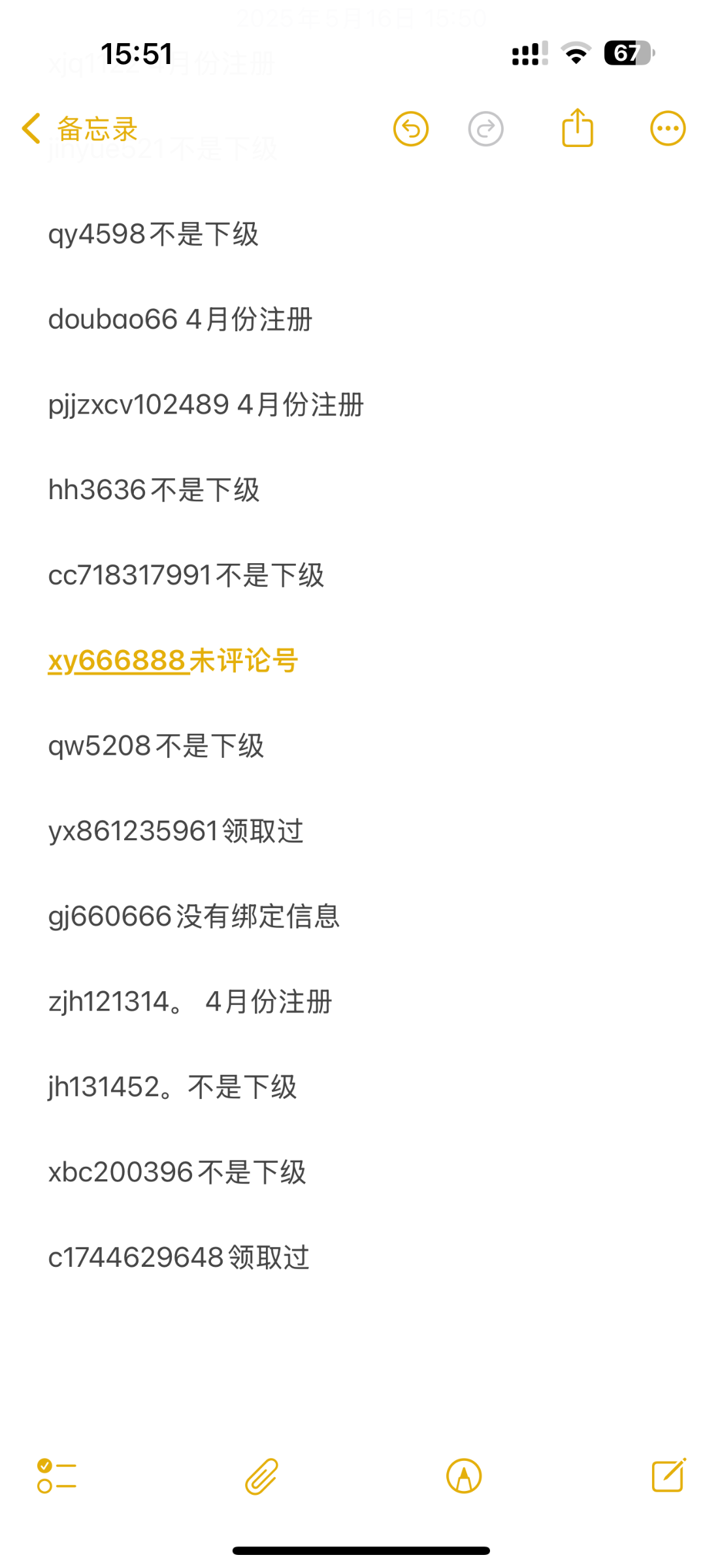Open the markup pen tool
Viewport: 722px width, 1568px height.
point(464,1477)
